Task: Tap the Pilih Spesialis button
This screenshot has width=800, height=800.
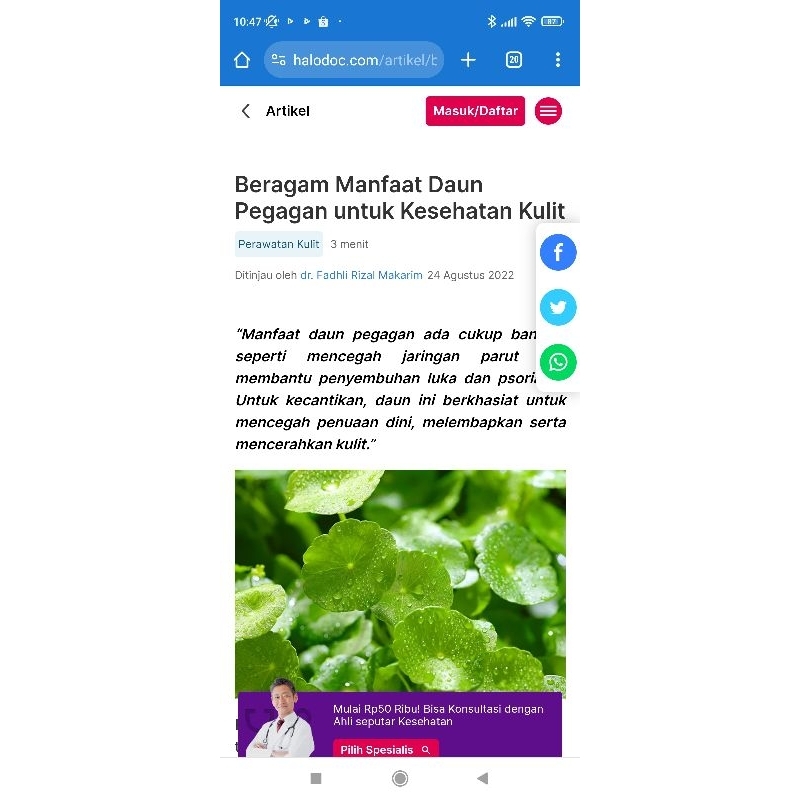Action: click(385, 749)
